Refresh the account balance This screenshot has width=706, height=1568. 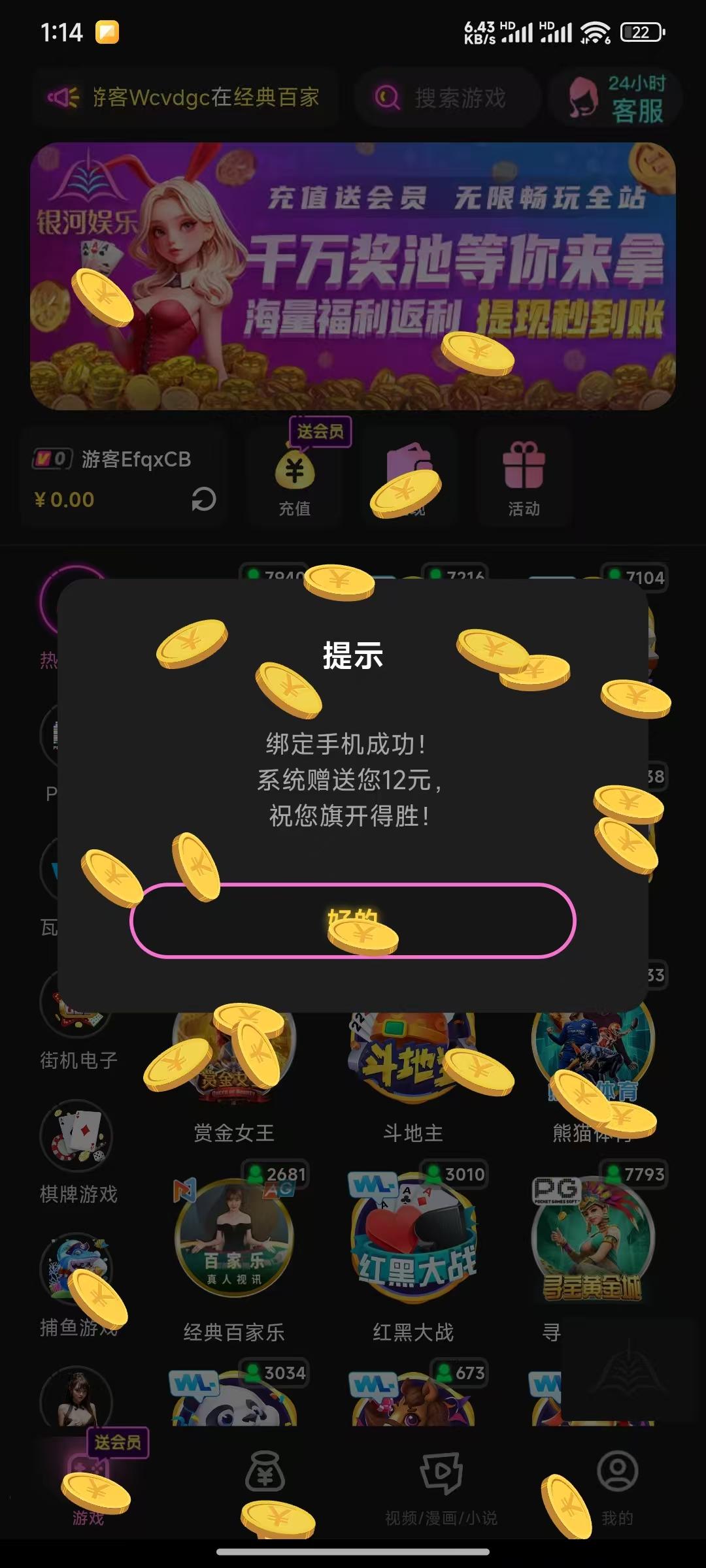tap(203, 499)
